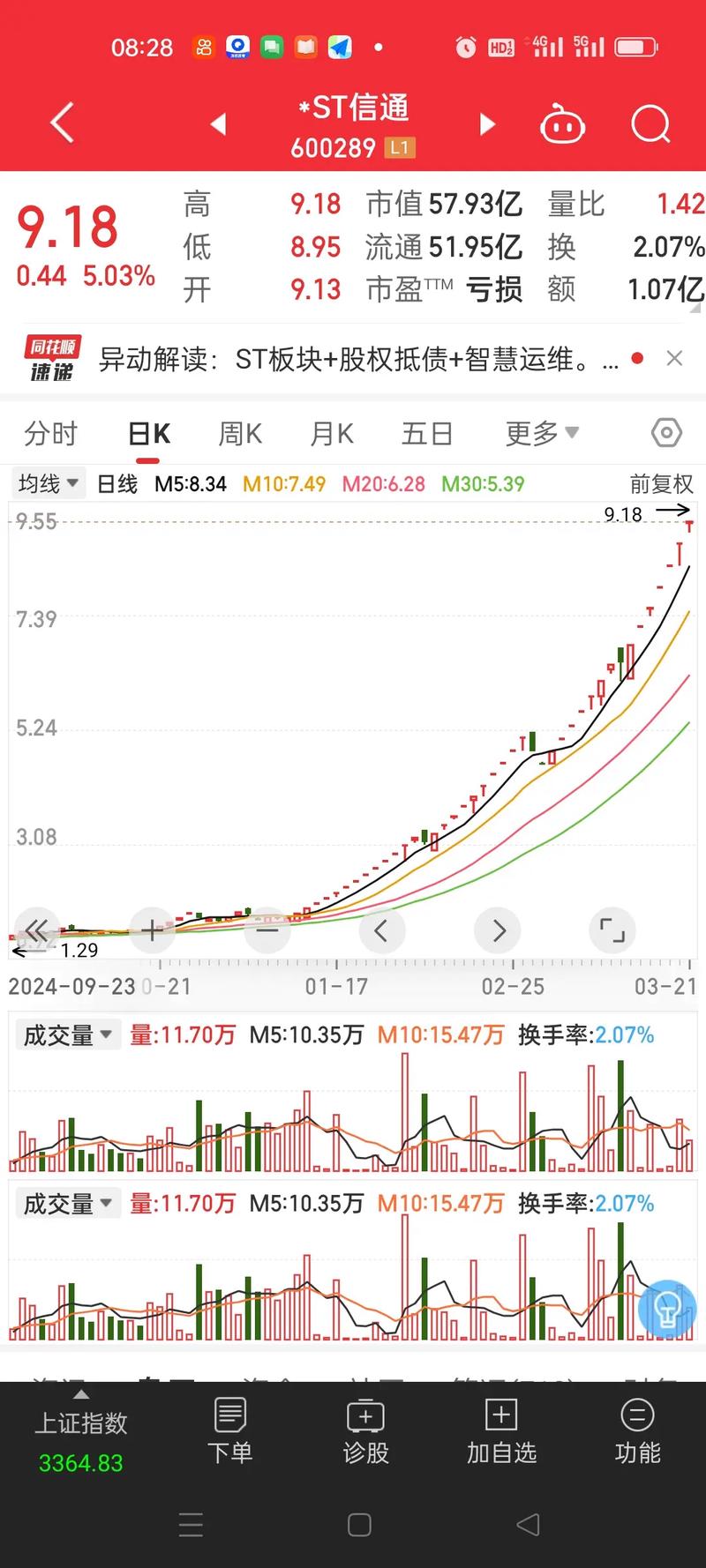
Task: Switch to the 分时 intraday tab
Action: click(49, 433)
